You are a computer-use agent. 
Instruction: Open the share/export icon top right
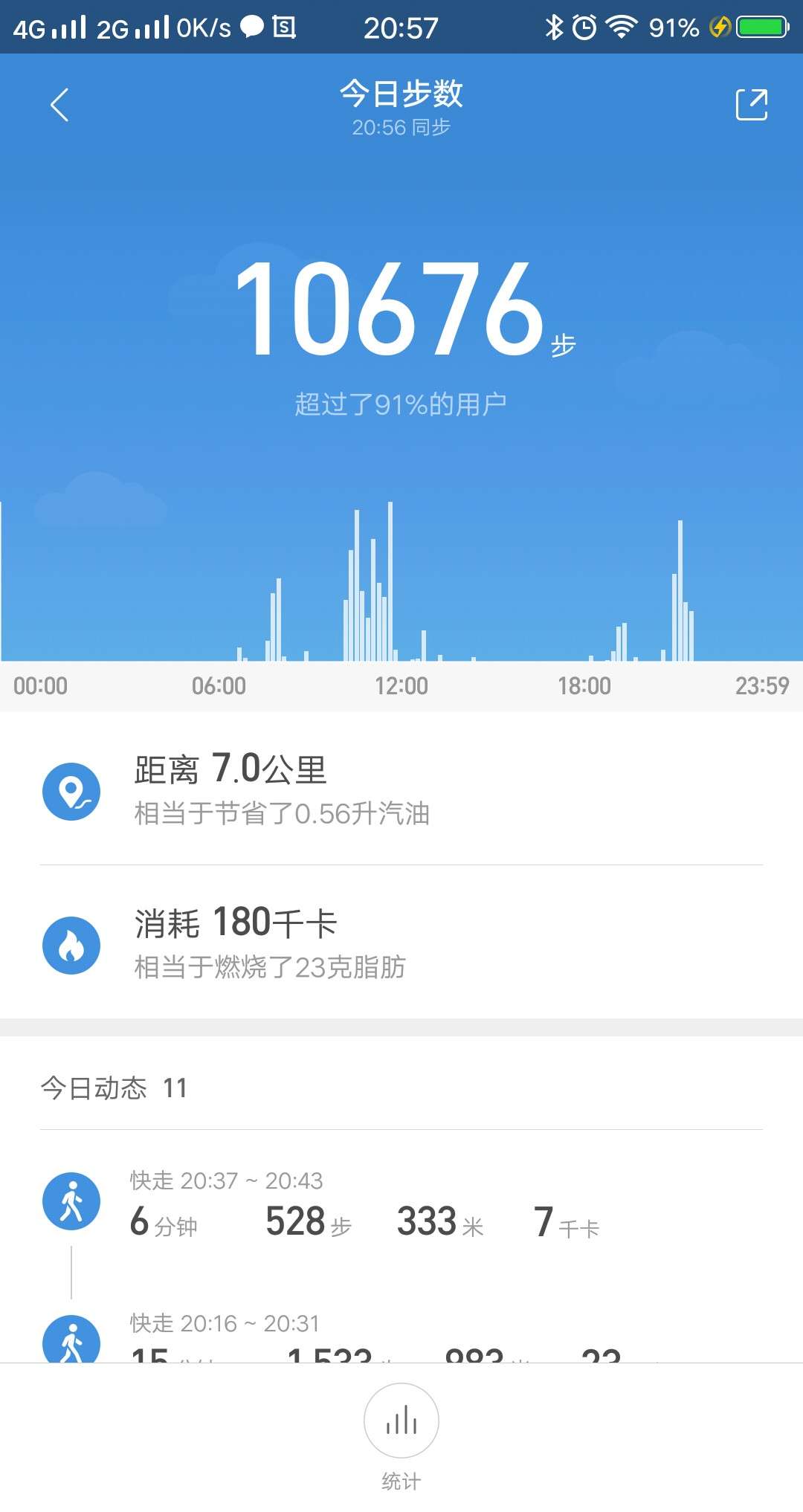pyautogui.click(x=750, y=104)
